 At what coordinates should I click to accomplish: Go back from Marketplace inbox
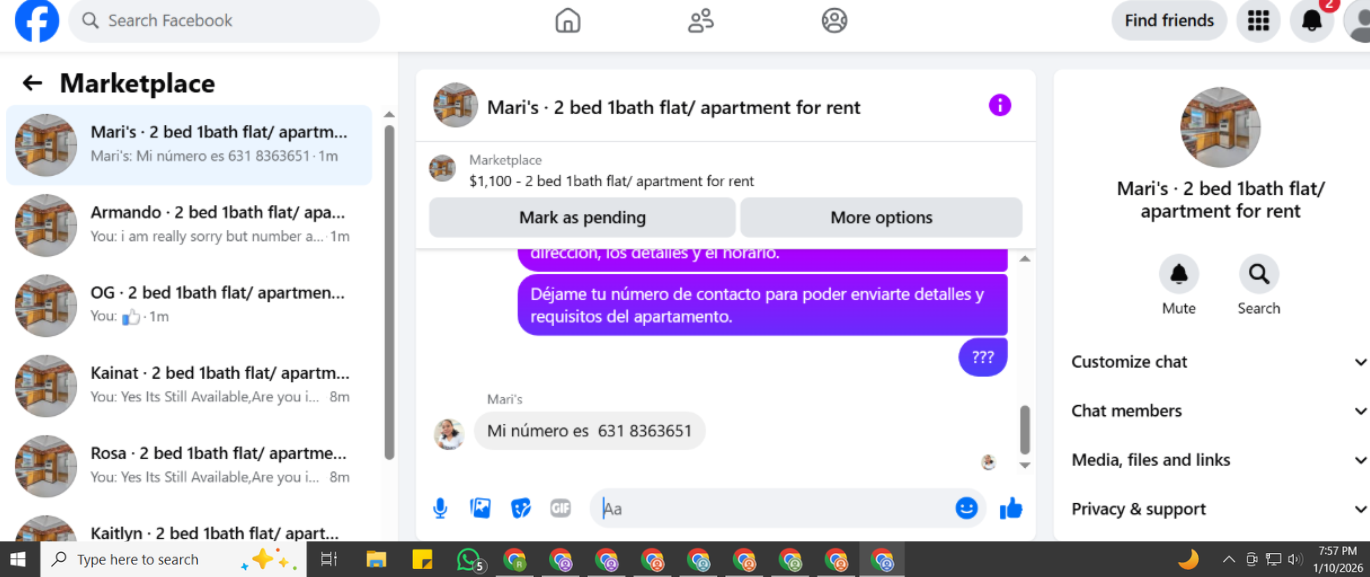pos(32,83)
